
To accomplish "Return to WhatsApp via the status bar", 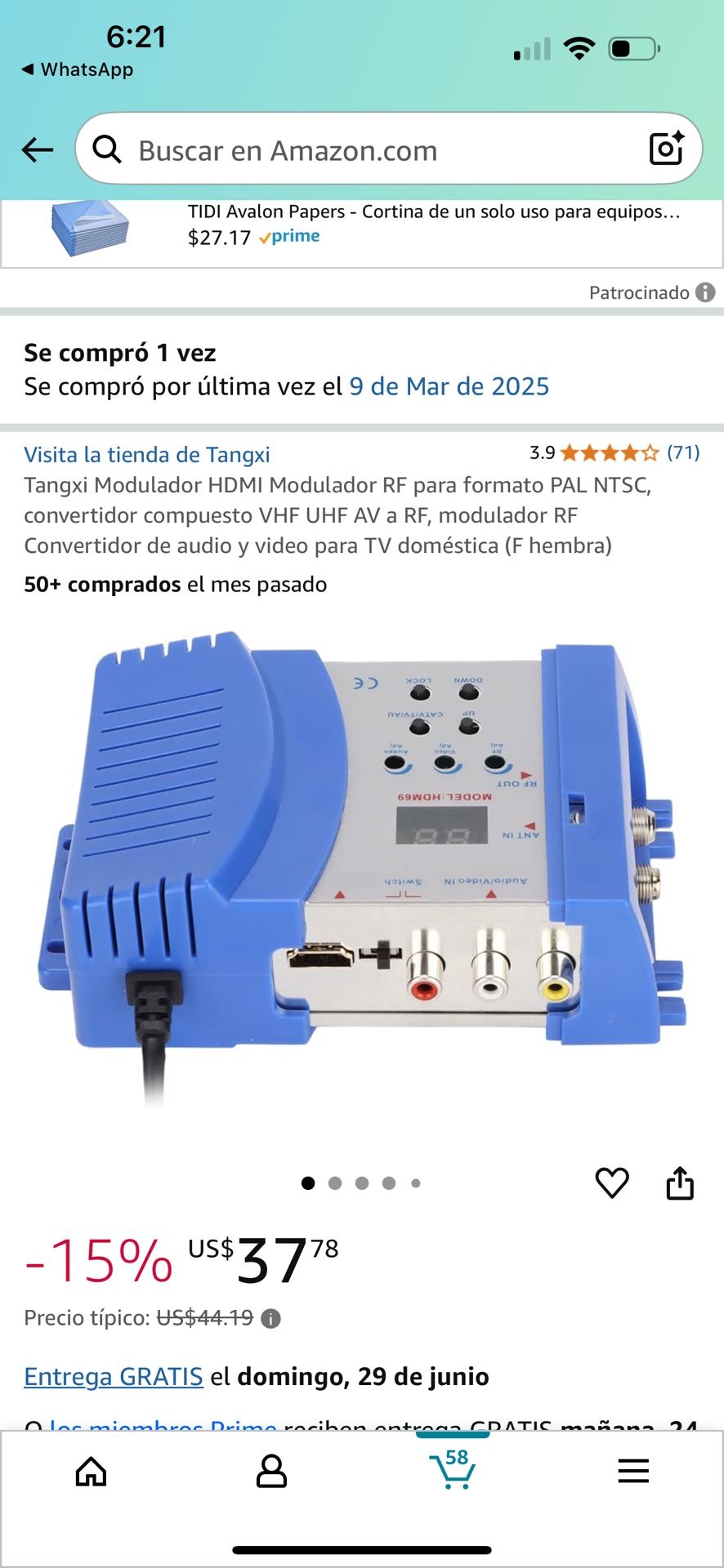I will pyautogui.click(x=78, y=69).
